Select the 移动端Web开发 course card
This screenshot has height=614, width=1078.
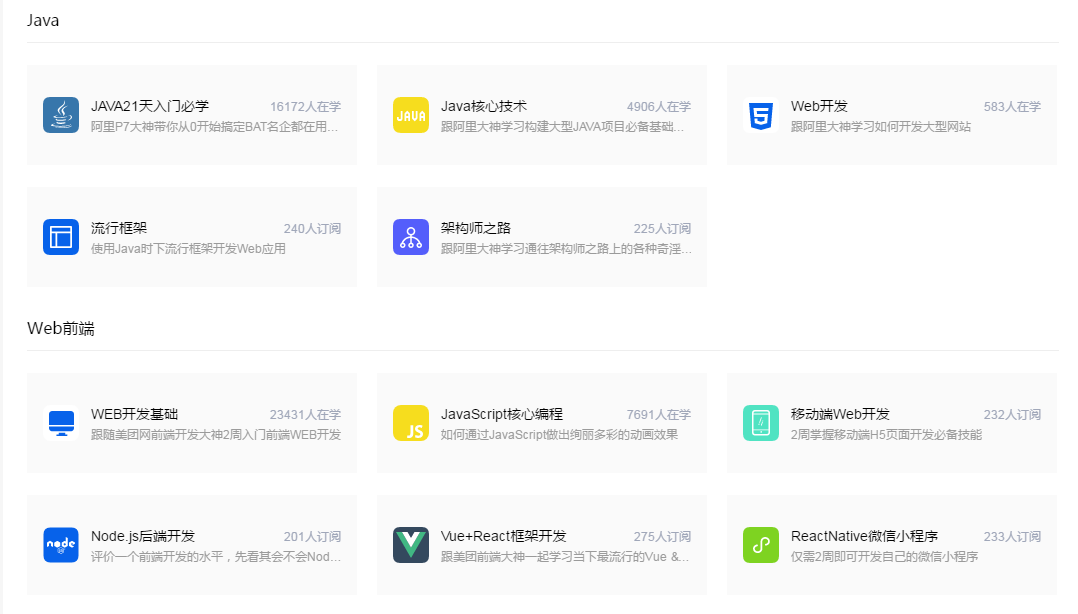pyautogui.click(x=891, y=423)
